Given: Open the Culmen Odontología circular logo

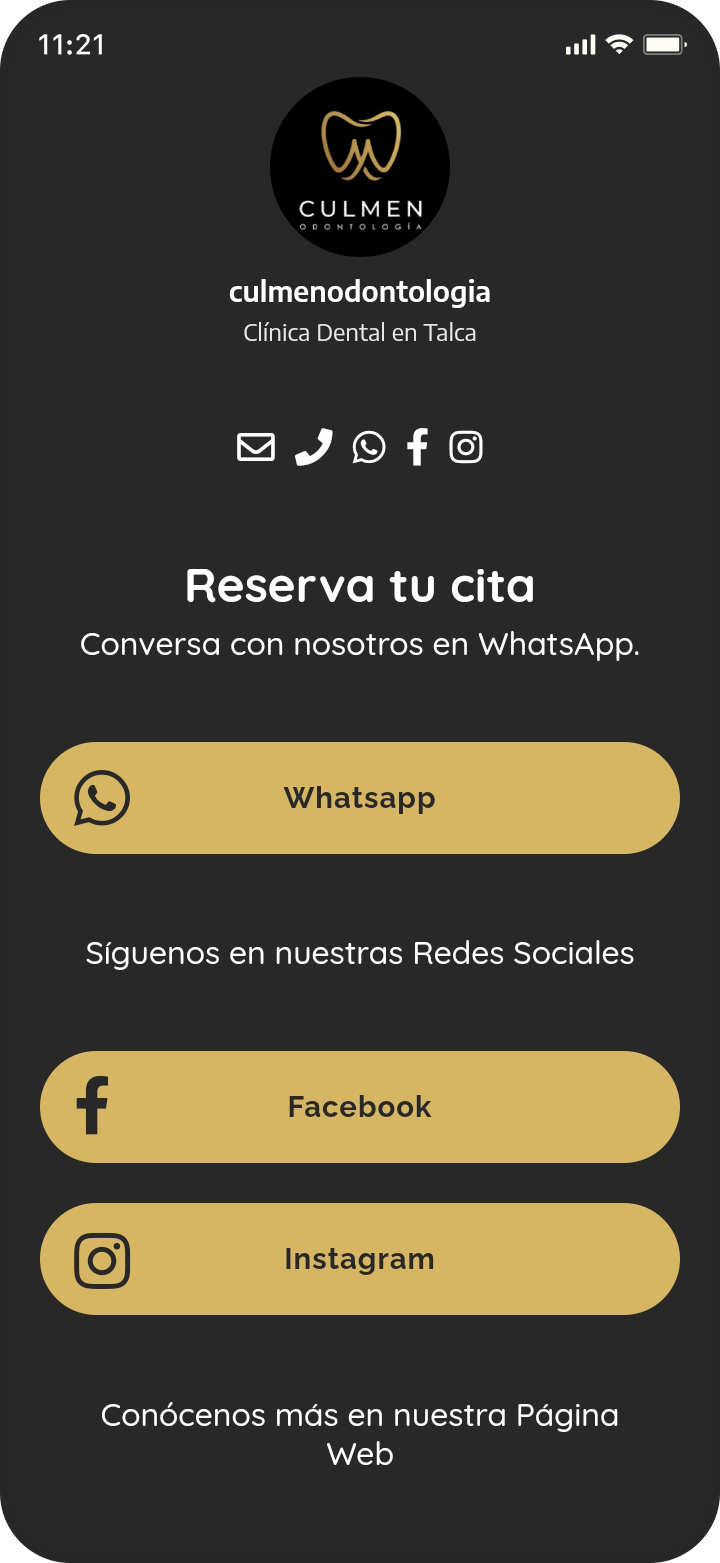Looking at the screenshot, I should [x=360, y=166].
